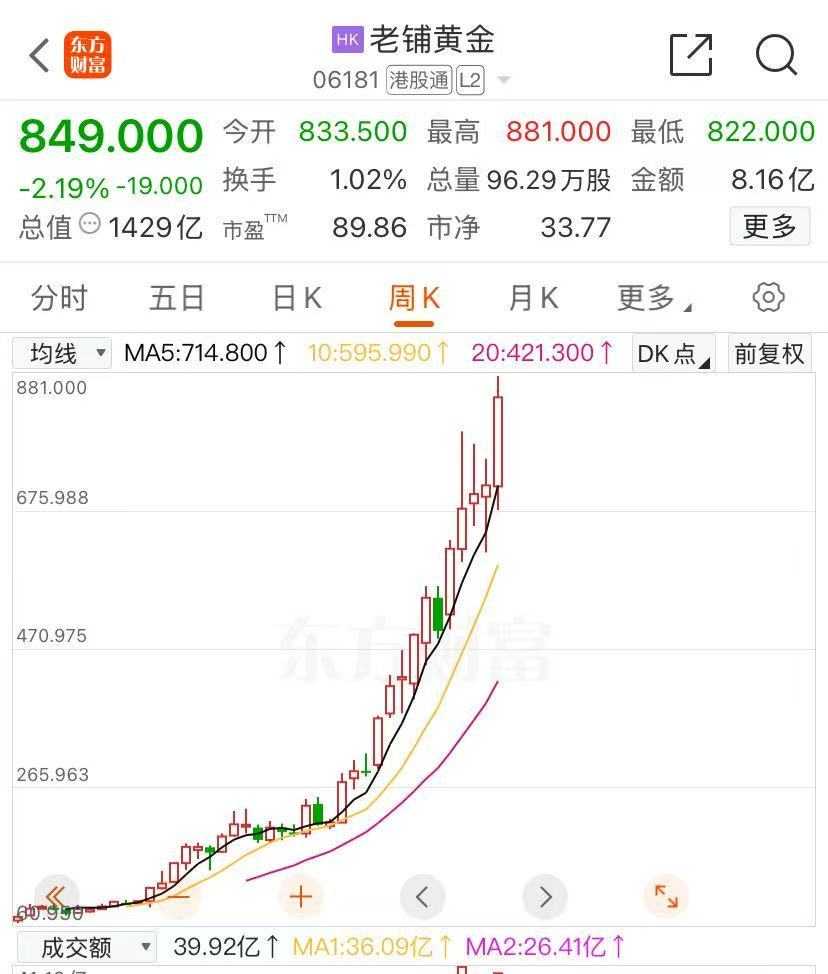
Task: Share this stock page
Action: (691, 54)
